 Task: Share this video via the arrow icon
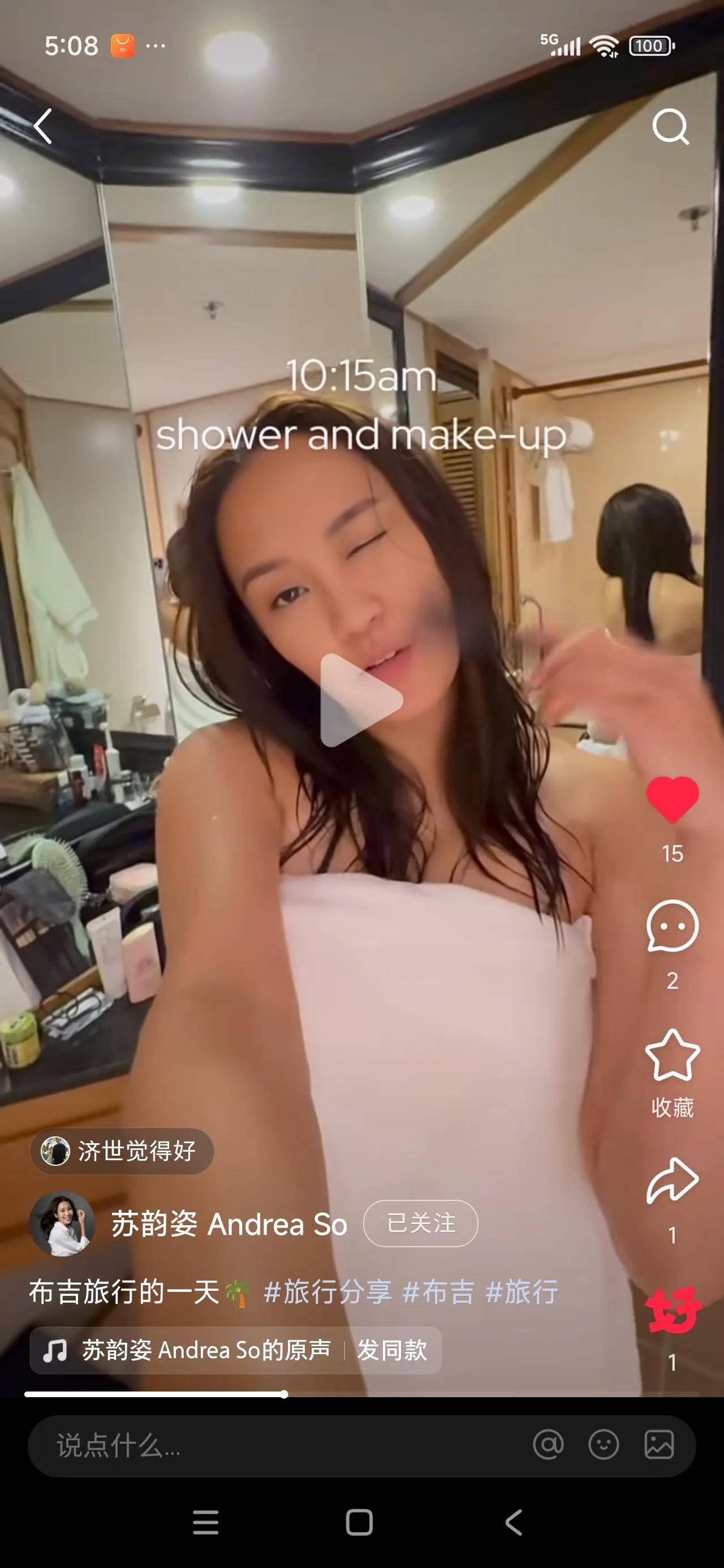pyautogui.click(x=672, y=1181)
